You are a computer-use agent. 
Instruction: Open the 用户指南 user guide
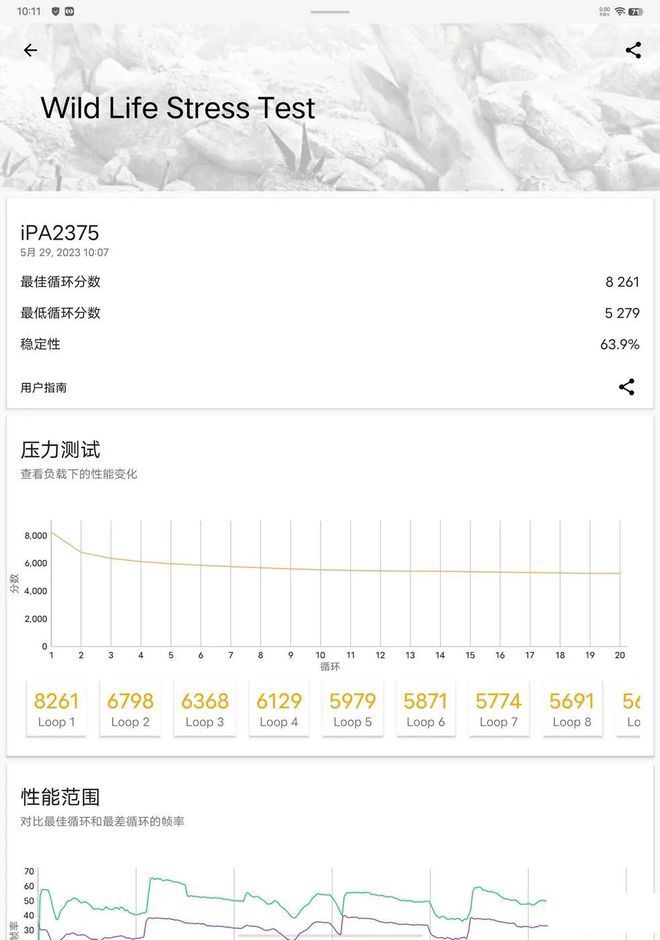click(44, 387)
